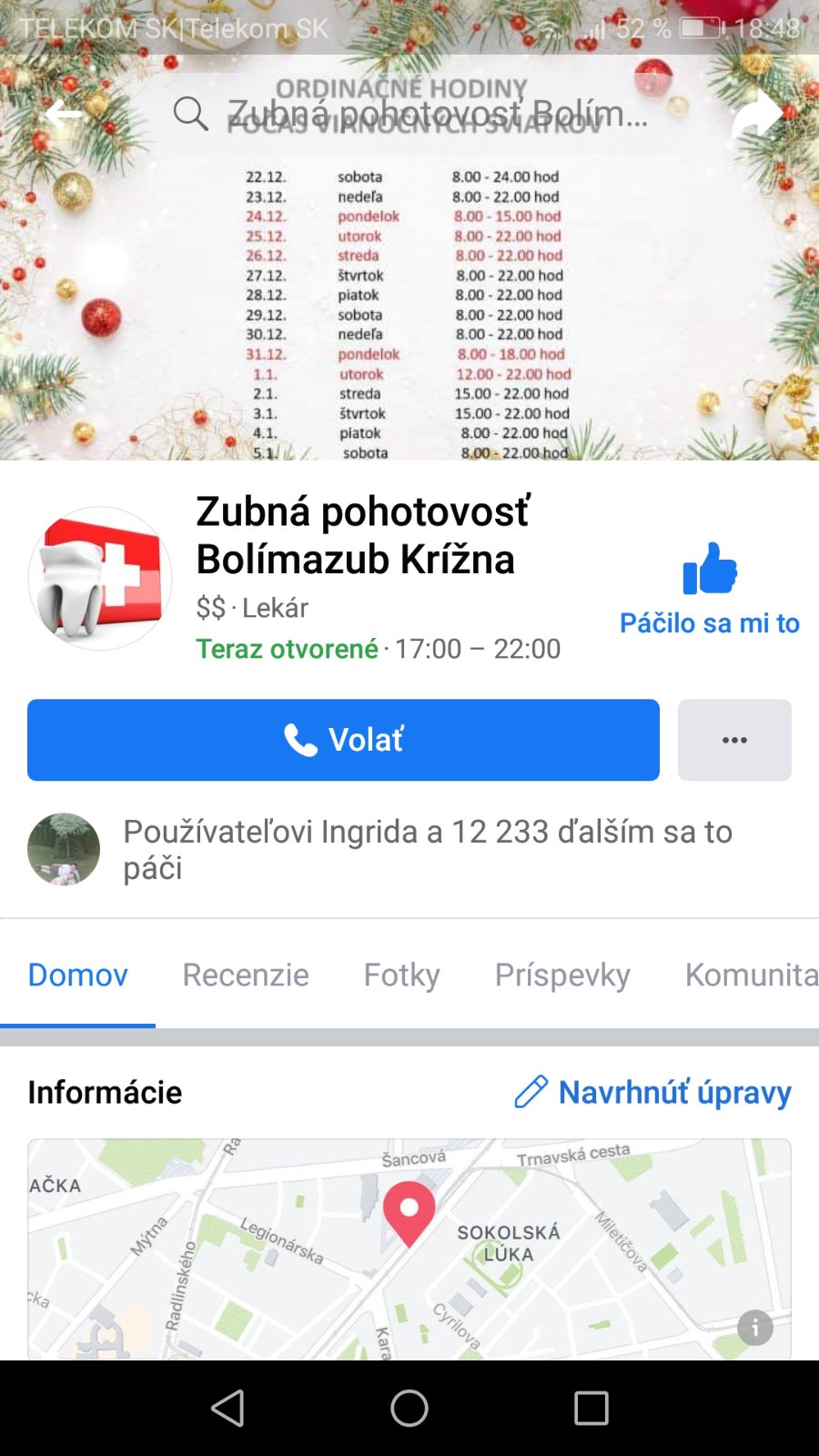Switch to the Fotky tab
This screenshot has width=819, height=1456.
pos(401,975)
